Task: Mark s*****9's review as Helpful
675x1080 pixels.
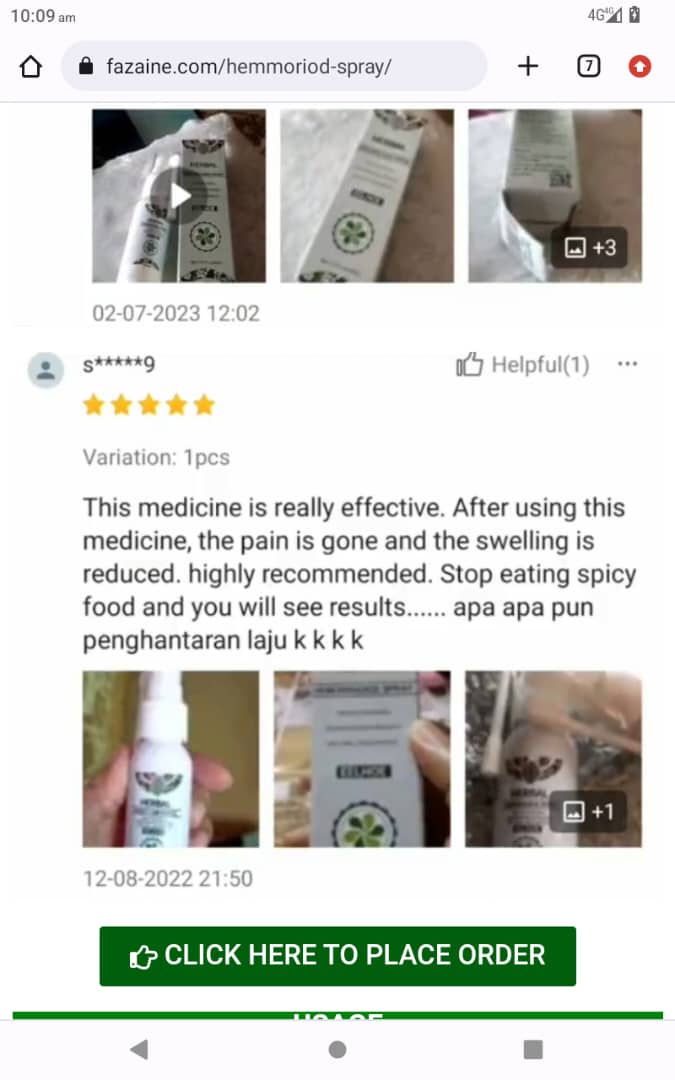Action: click(x=522, y=365)
